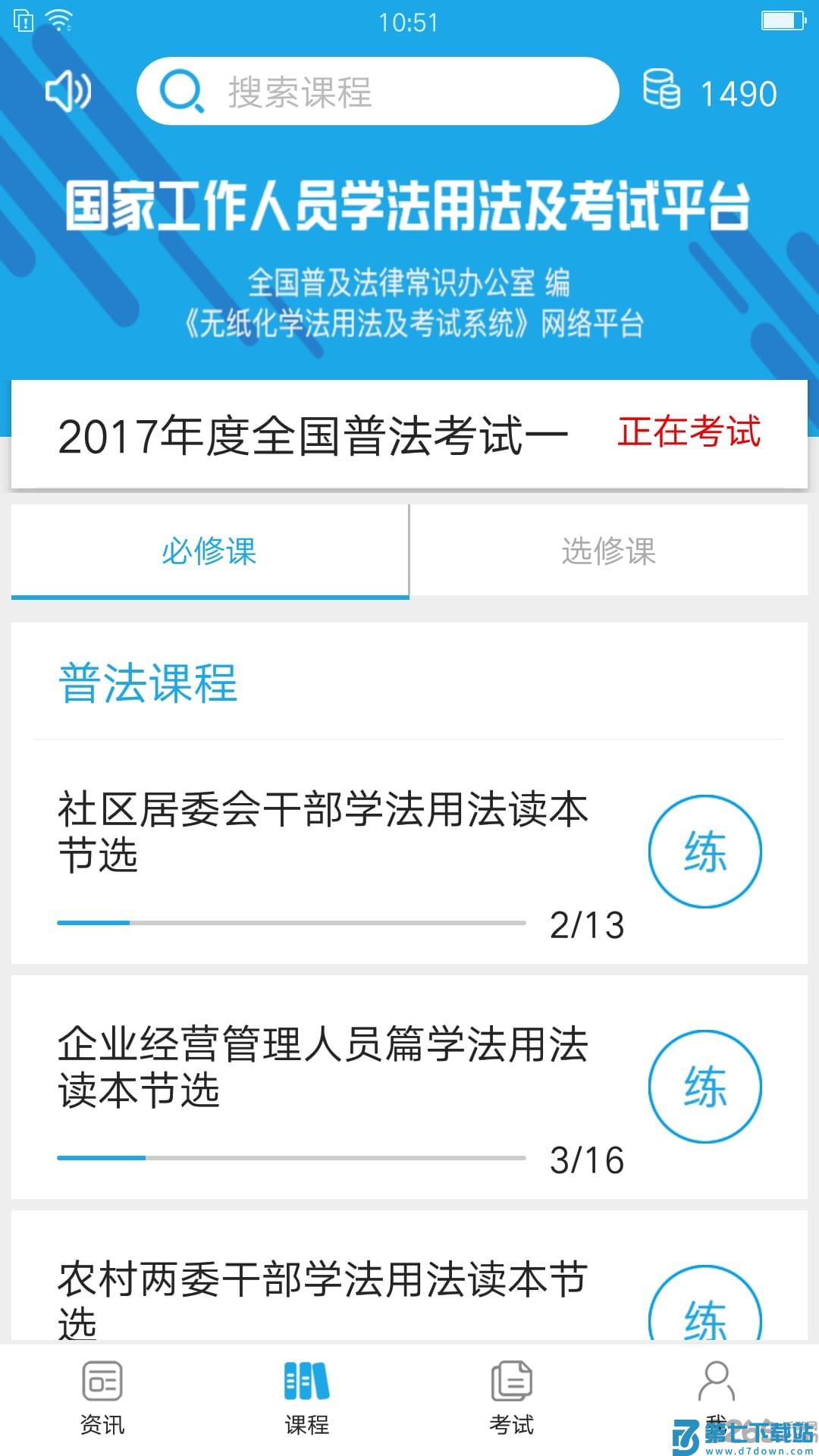Click the 2/13 progress bar
Screen dimensions: 819x1456
point(292,924)
